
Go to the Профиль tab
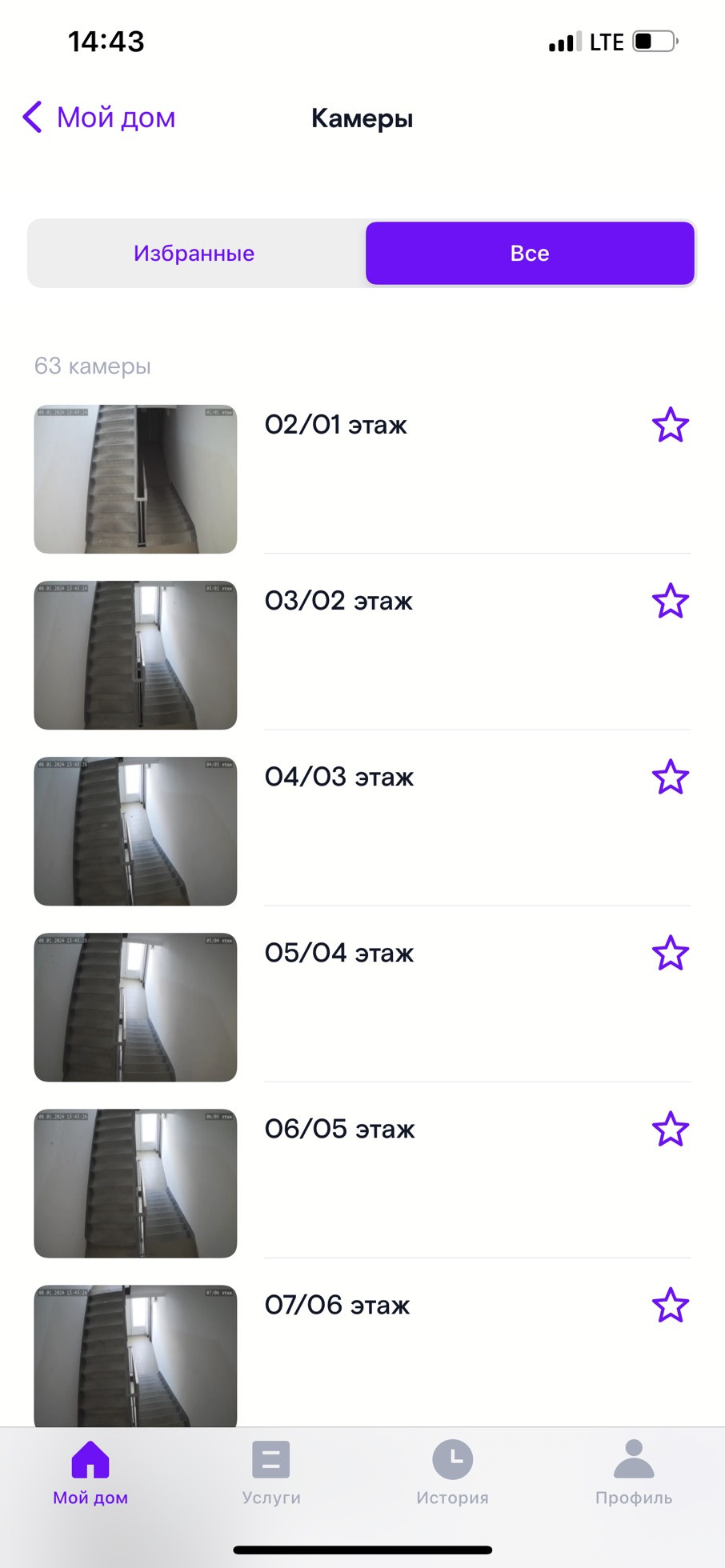633,1473
